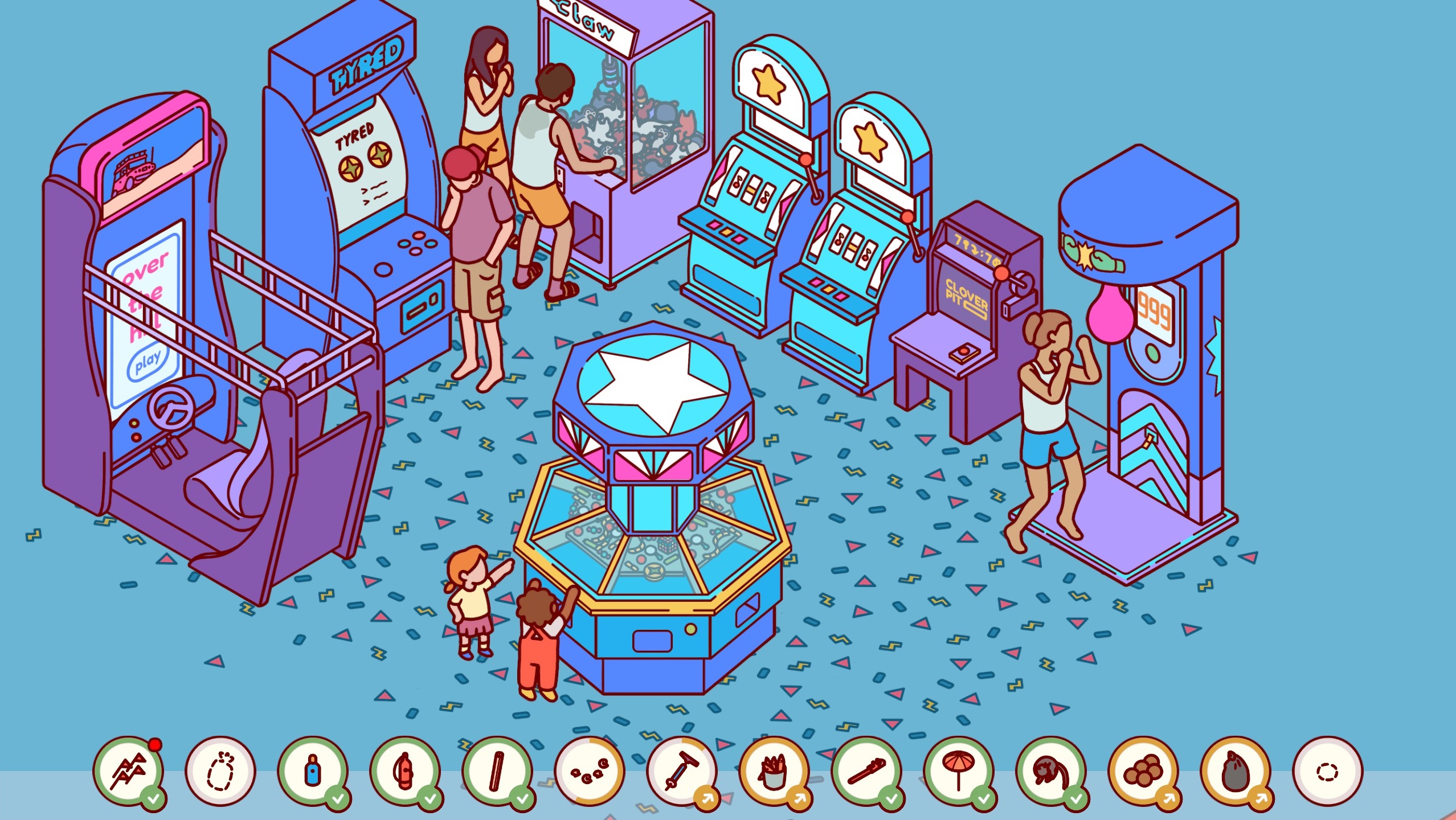
Task: Tap the dashed circle outline item
Action: (x=1328, y=772)
